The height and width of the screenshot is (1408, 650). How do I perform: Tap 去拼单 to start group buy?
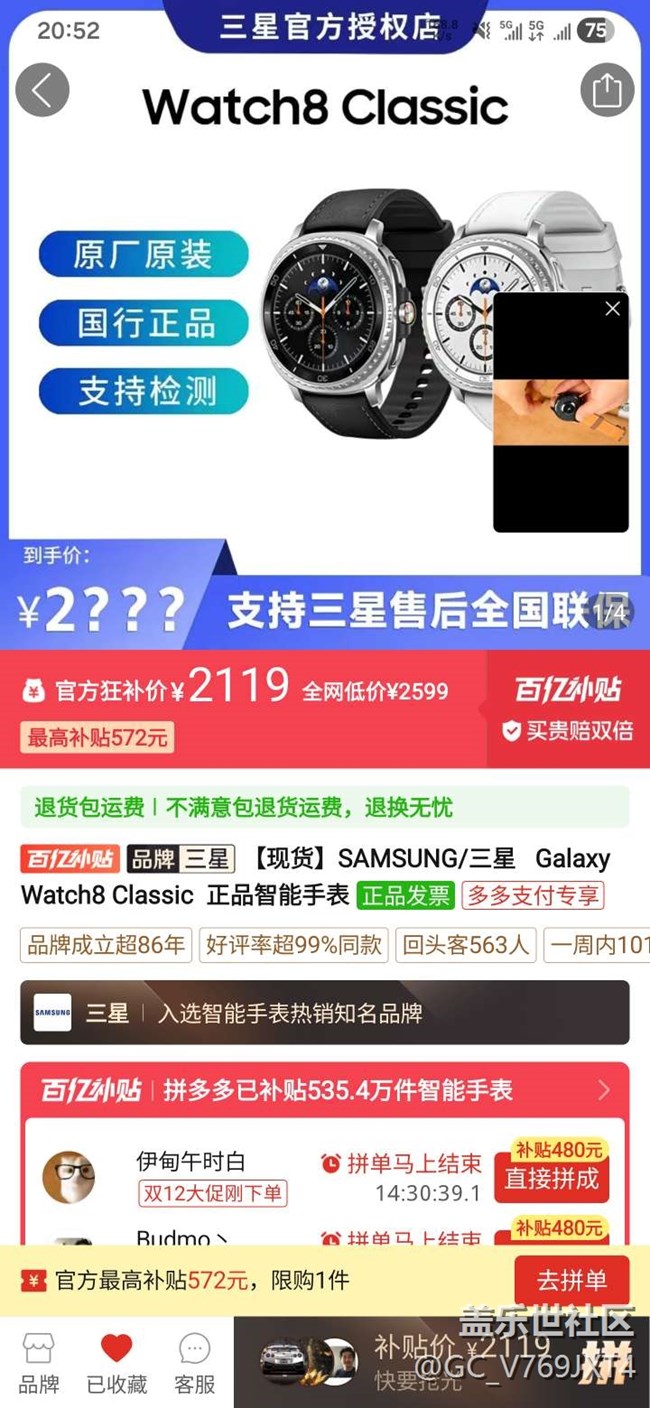click(x=571, y=1281)
